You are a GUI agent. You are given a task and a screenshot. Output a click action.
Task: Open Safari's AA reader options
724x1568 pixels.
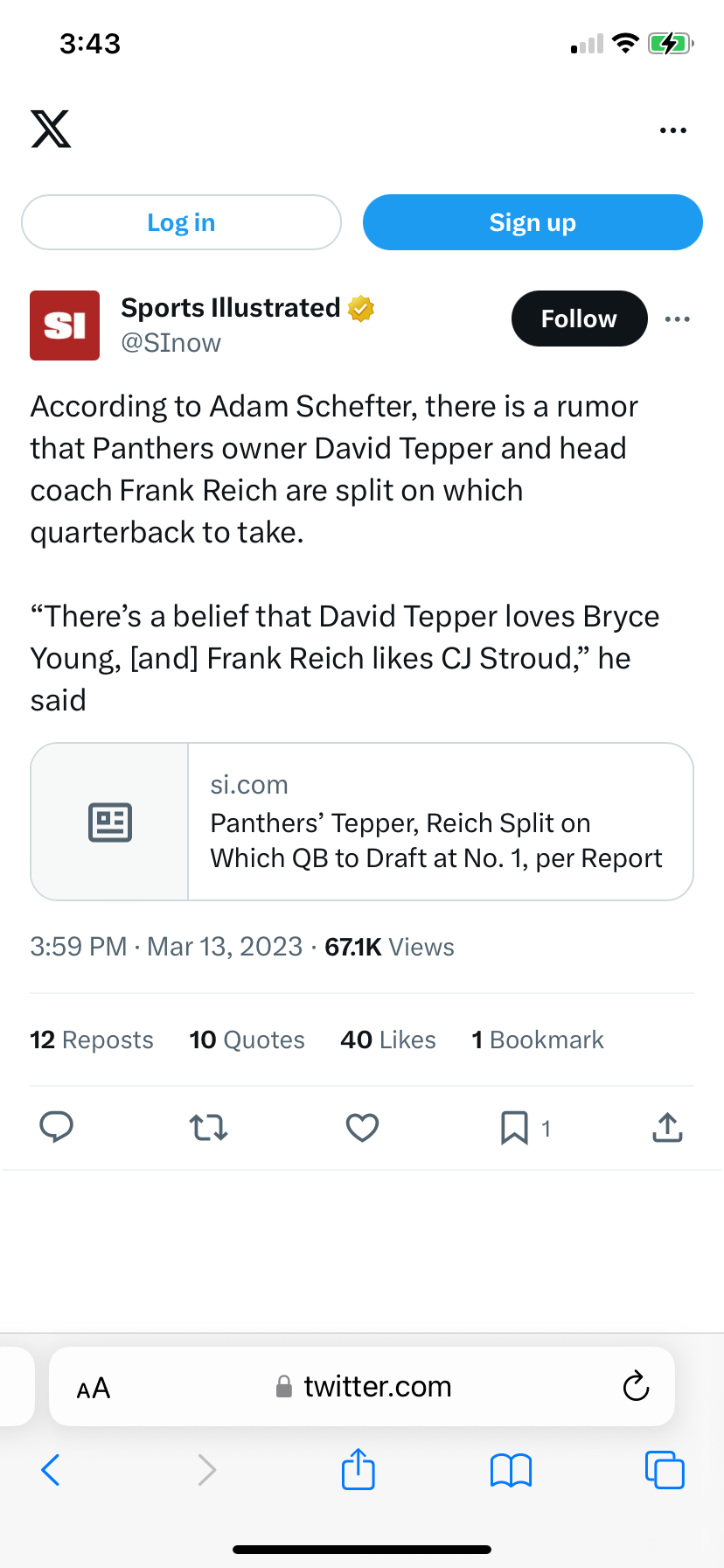coord(94,1388)
